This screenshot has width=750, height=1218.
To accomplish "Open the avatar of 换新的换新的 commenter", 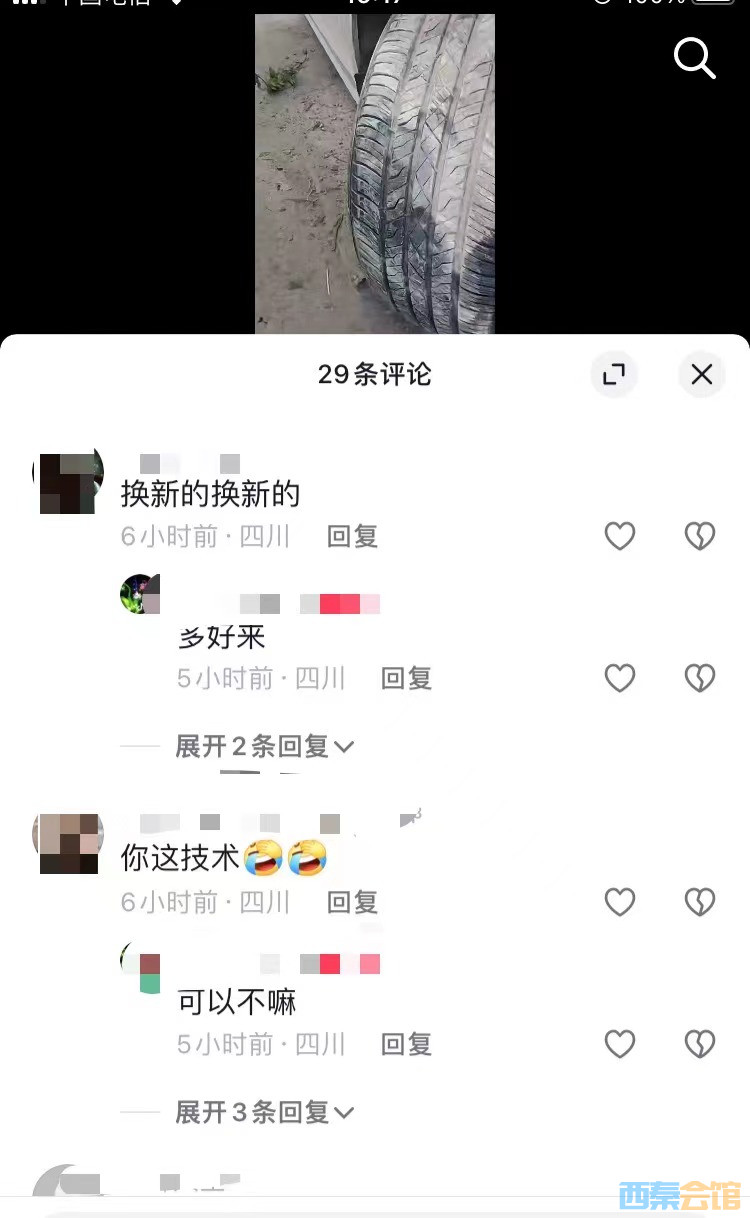I will coord(68,483).
